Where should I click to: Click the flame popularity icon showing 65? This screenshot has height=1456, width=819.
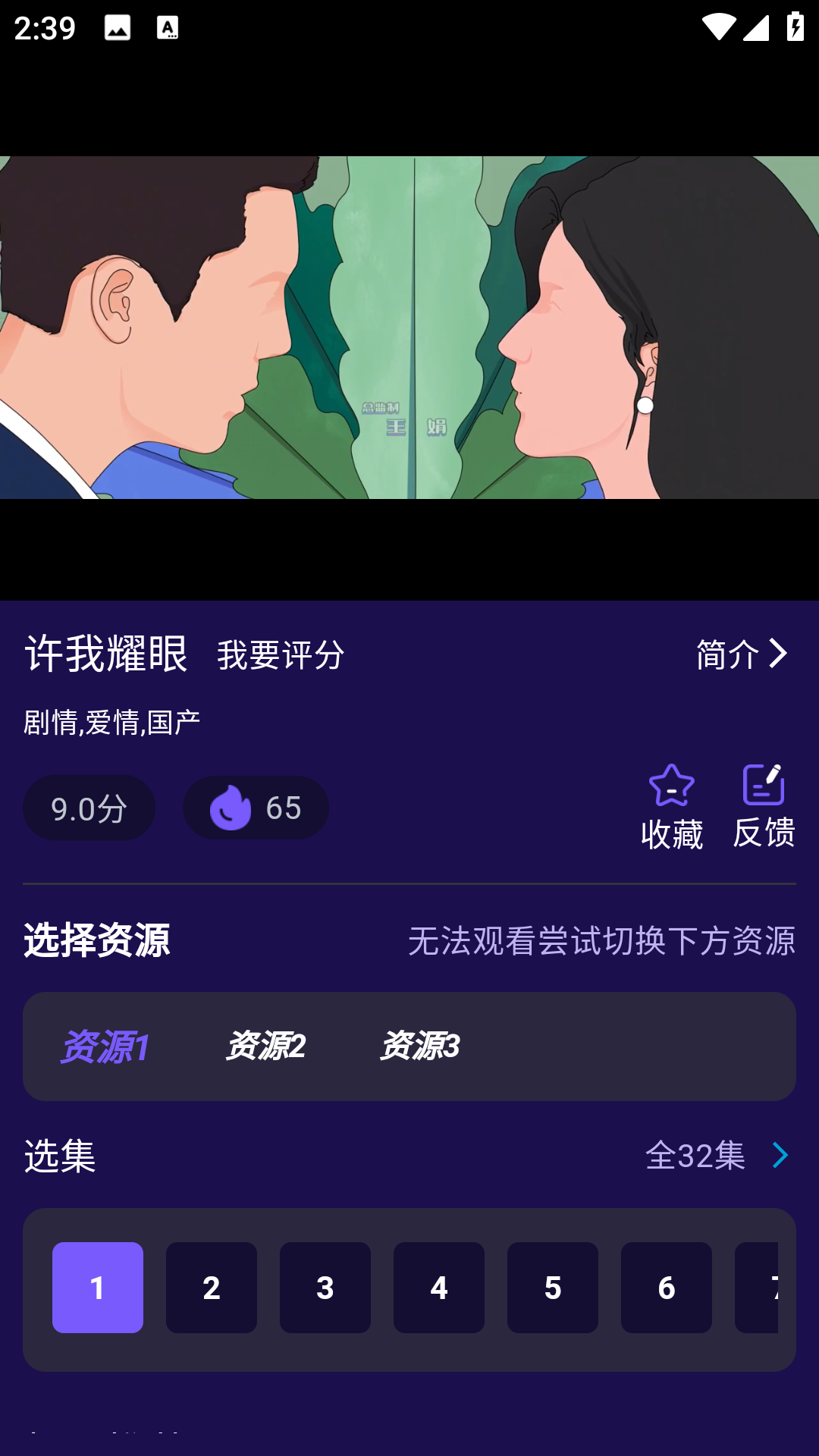[230, 808]
